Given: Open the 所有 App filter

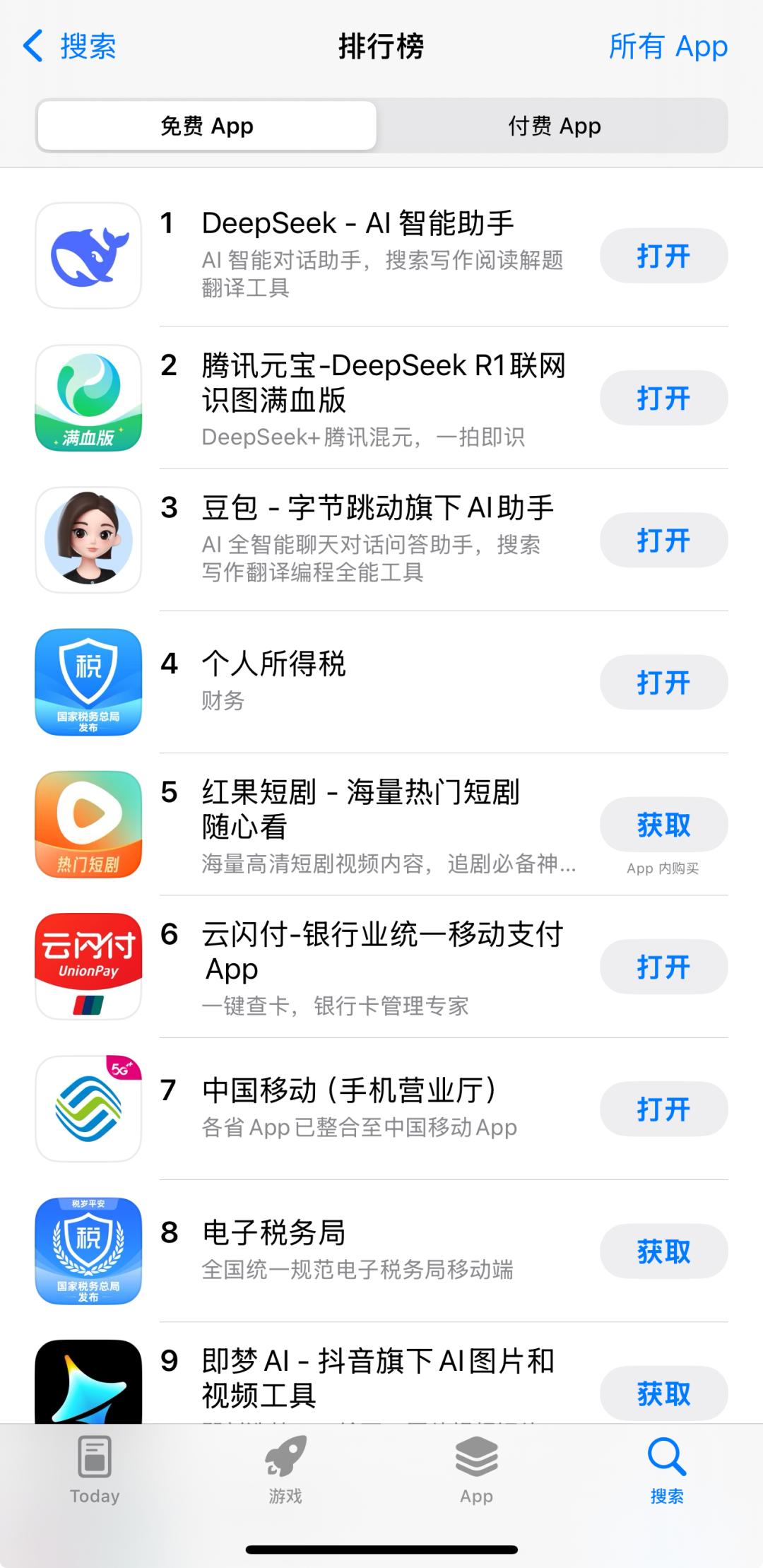Looking at the screenshot, I should coord(668,47).
